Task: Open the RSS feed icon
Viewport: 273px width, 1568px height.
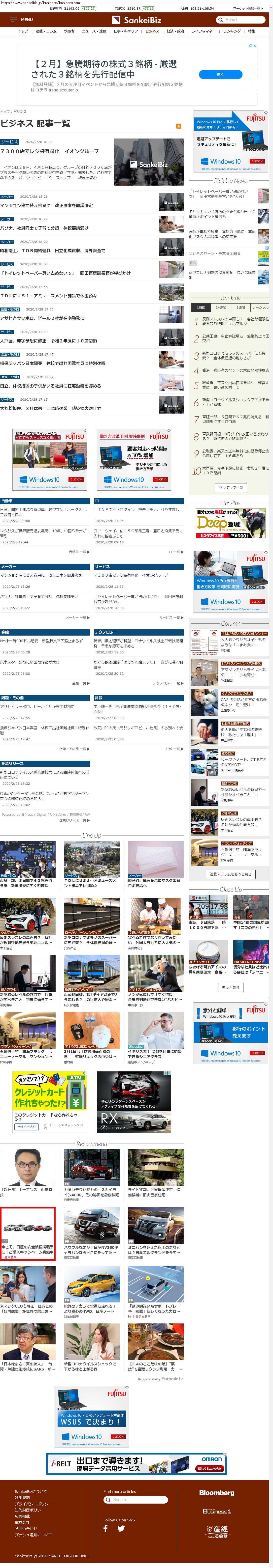Action: 178,126
